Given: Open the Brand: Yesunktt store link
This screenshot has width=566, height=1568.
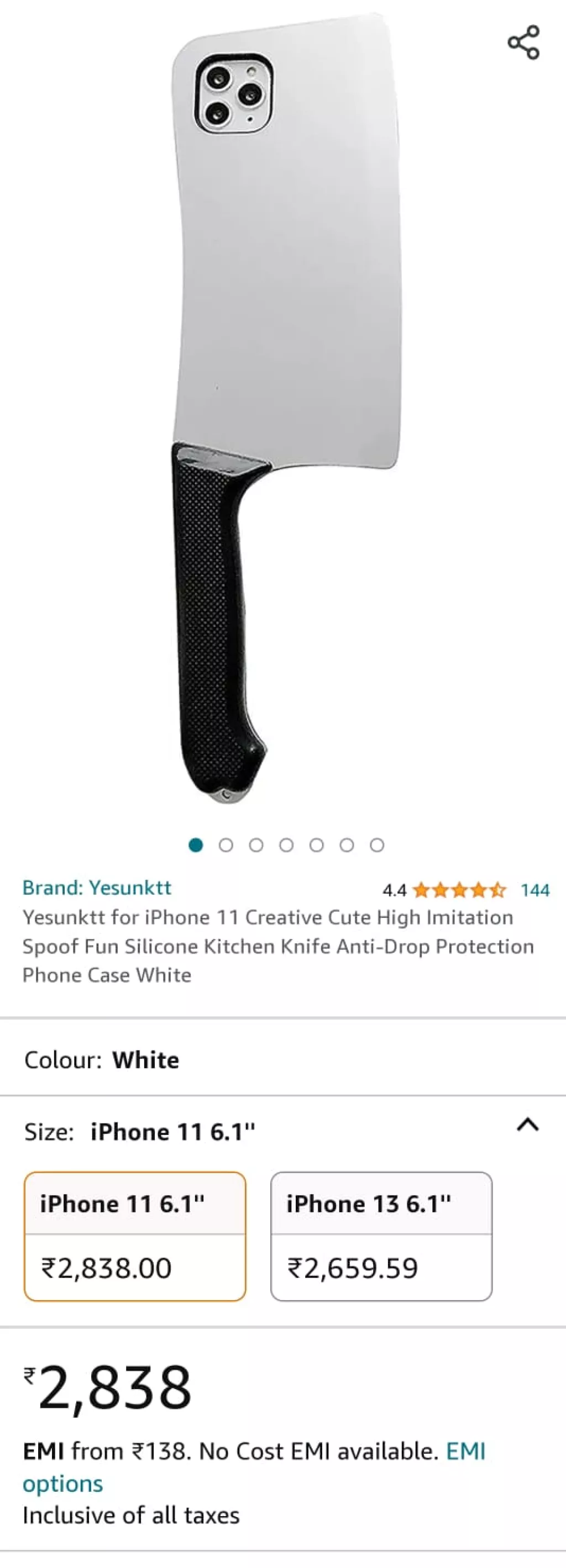Looking at the screenshot, I should click(x=97, y=888).
